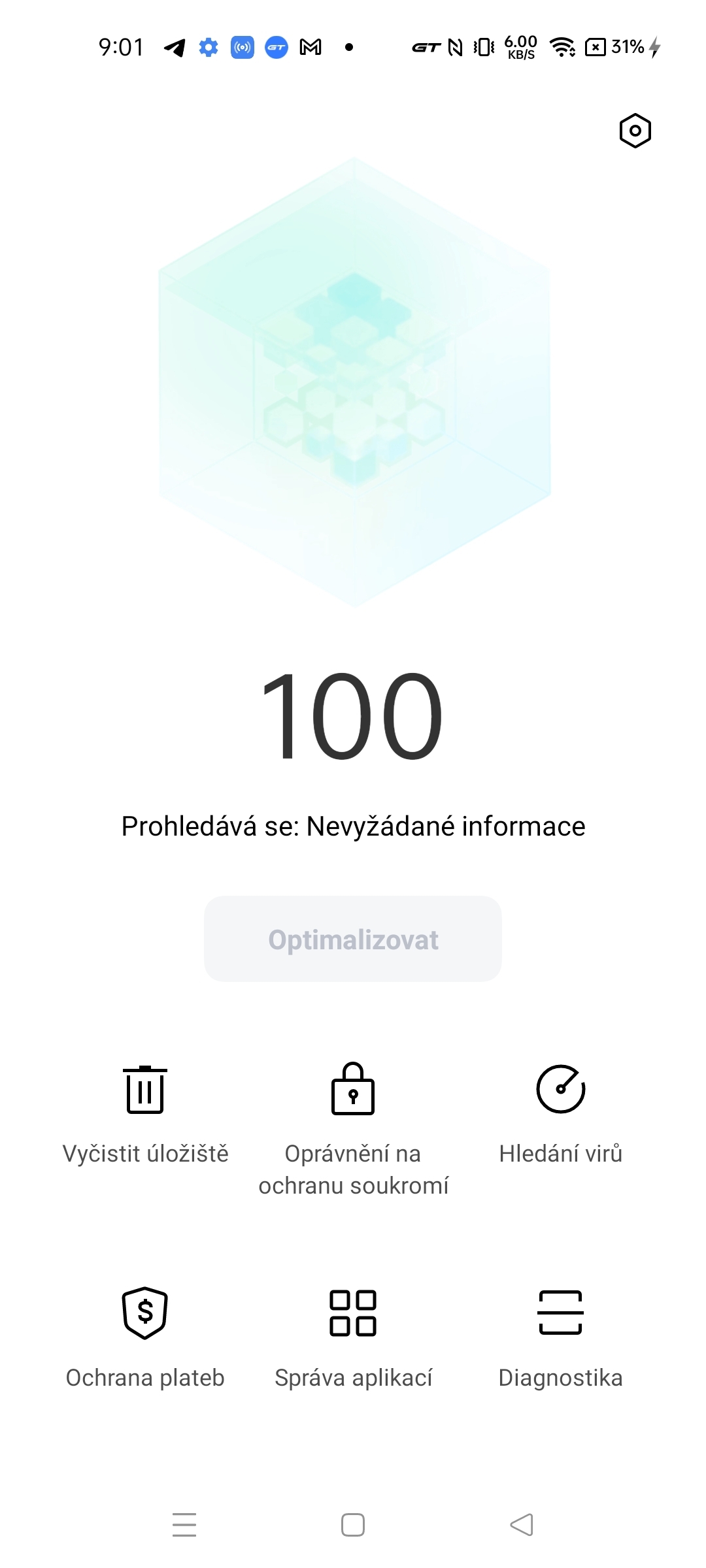Open phone manager settings via gear icon
The width and height of the screenshot is (706, 1568).
pyautogui.click(x=635, y=131)
